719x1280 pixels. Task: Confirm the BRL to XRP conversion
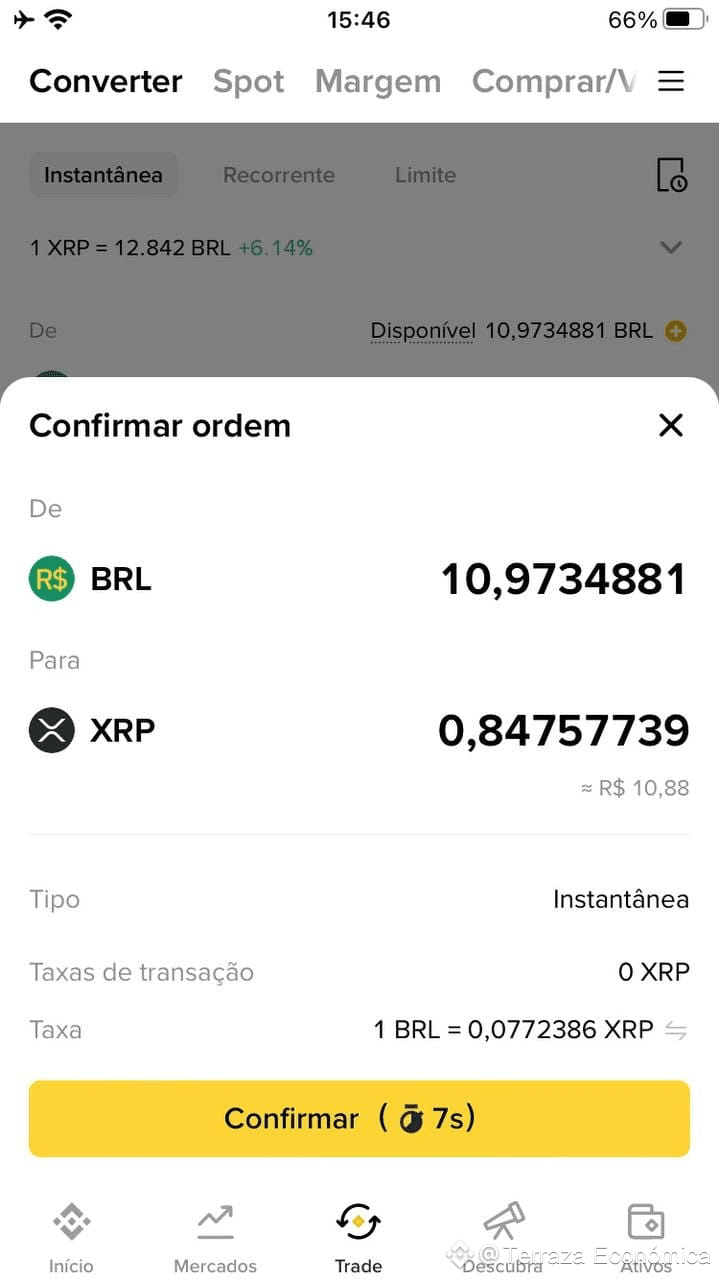point(359,1118)
